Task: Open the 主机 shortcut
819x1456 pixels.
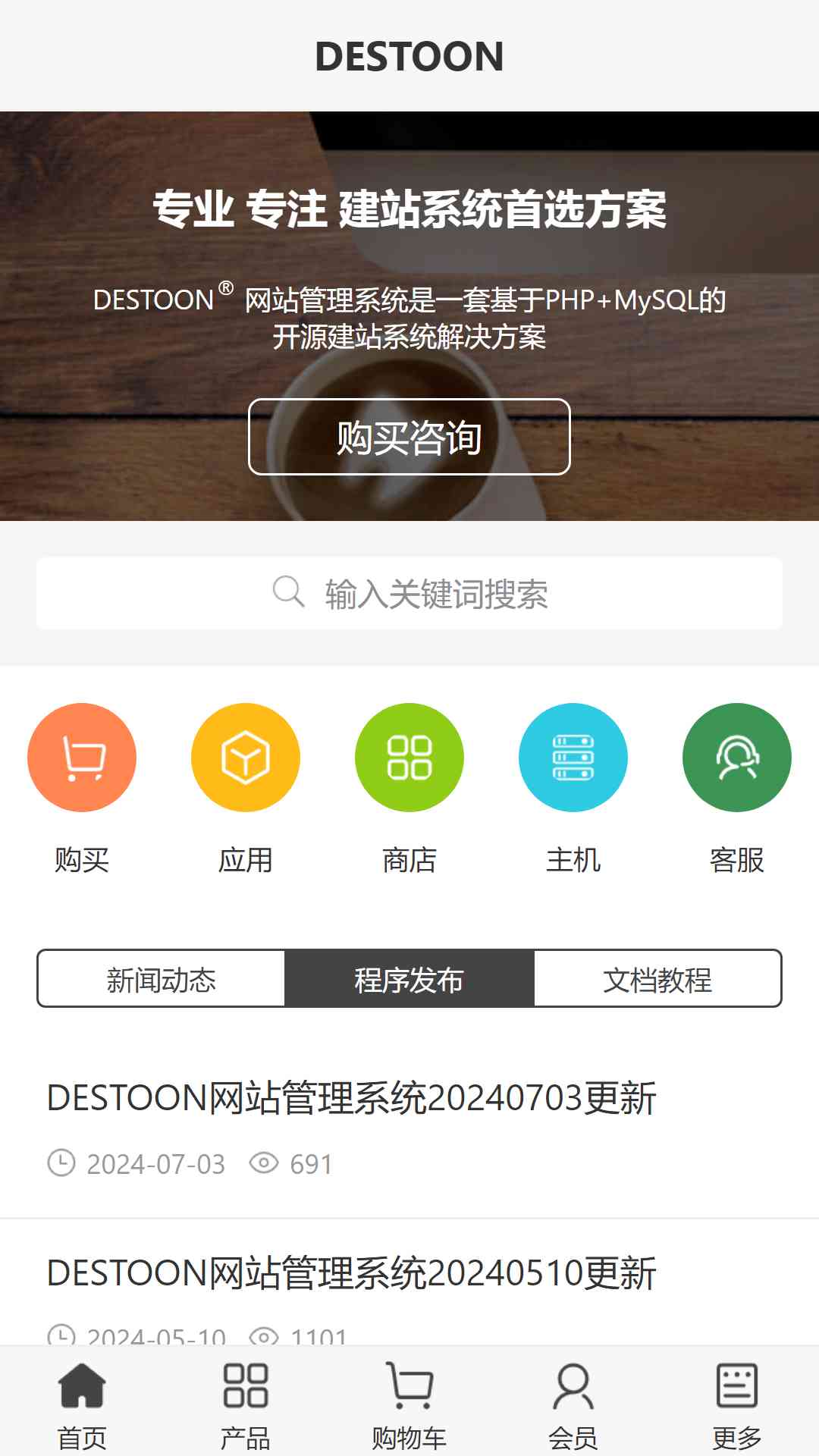Action: coord(573,789)
